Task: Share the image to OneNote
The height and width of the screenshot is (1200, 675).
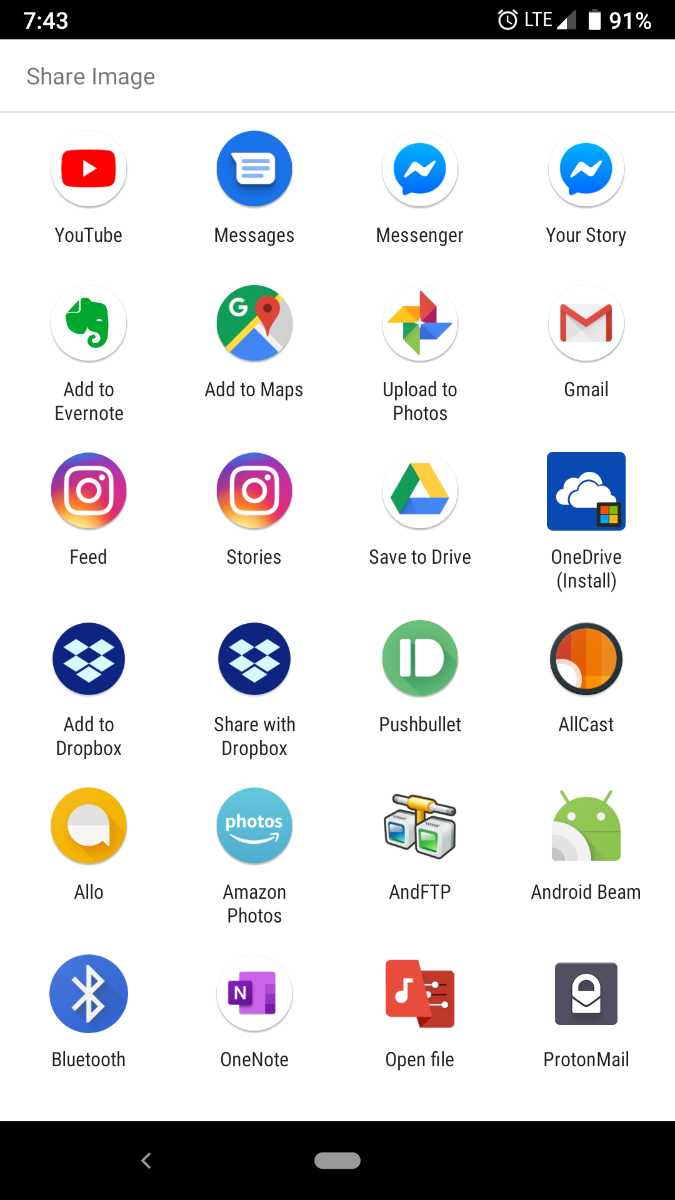Action: (x=254, y=994)
